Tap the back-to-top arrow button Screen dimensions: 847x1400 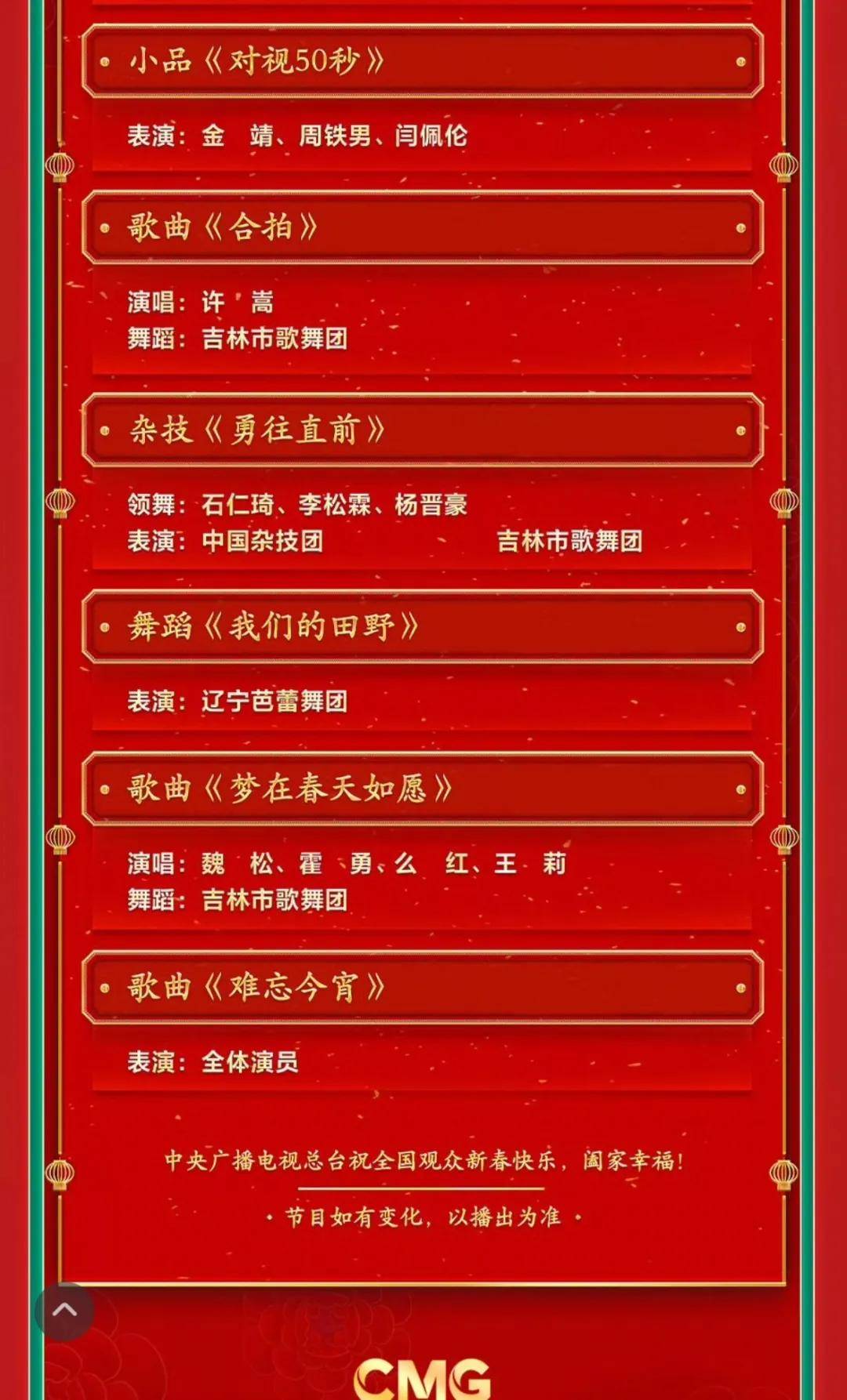click(64, 1311)
